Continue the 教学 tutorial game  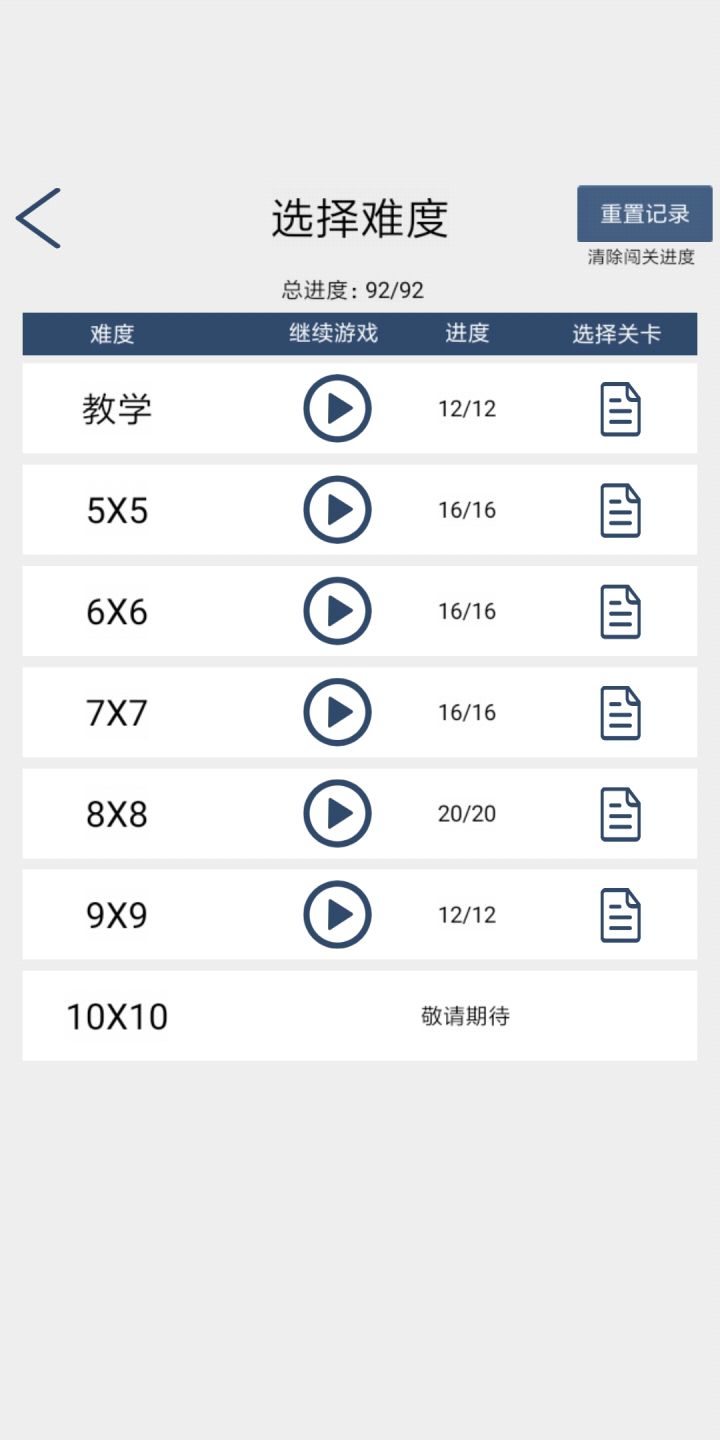337,408
